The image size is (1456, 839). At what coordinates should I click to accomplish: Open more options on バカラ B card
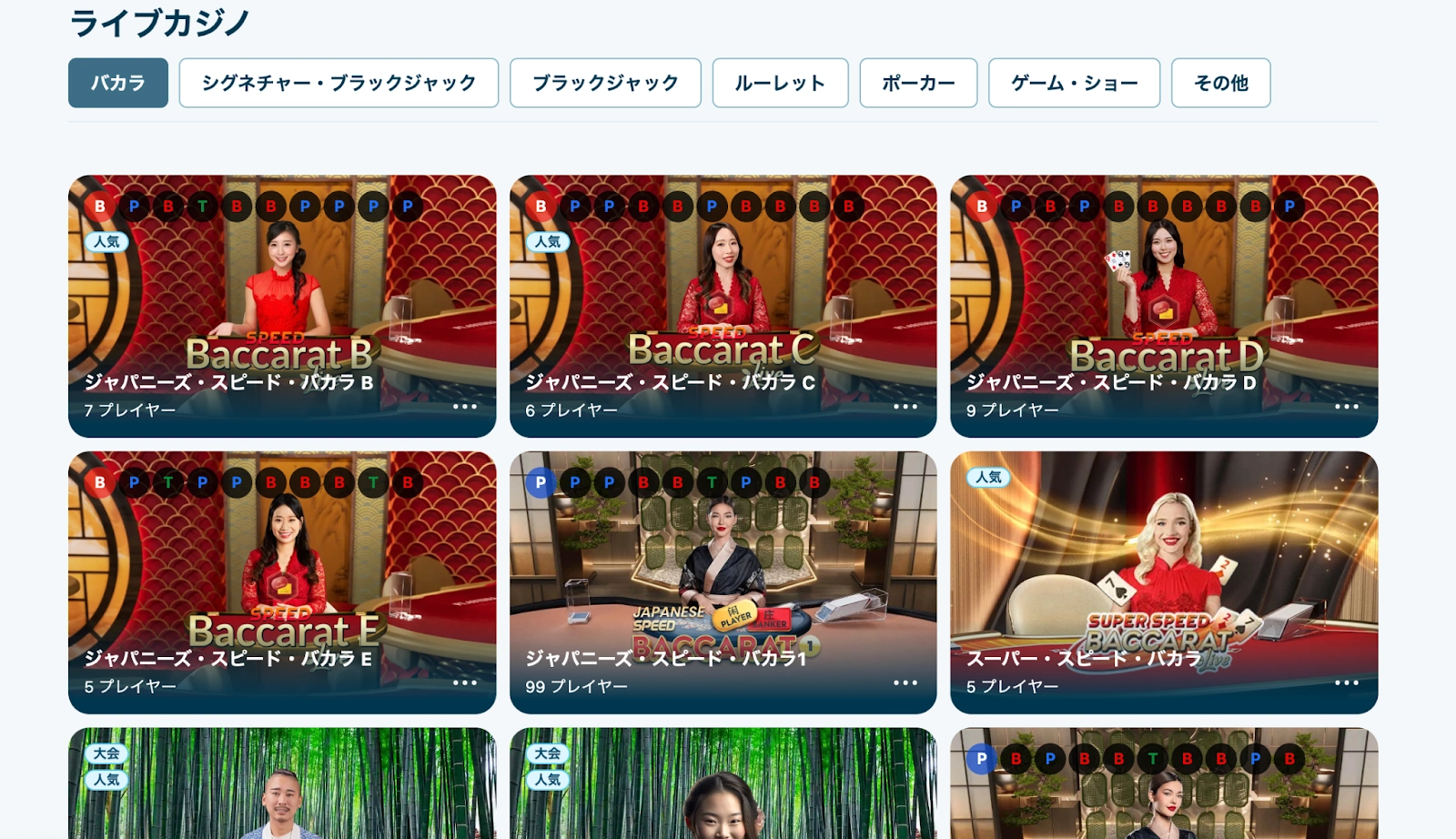tap(465, 407)
